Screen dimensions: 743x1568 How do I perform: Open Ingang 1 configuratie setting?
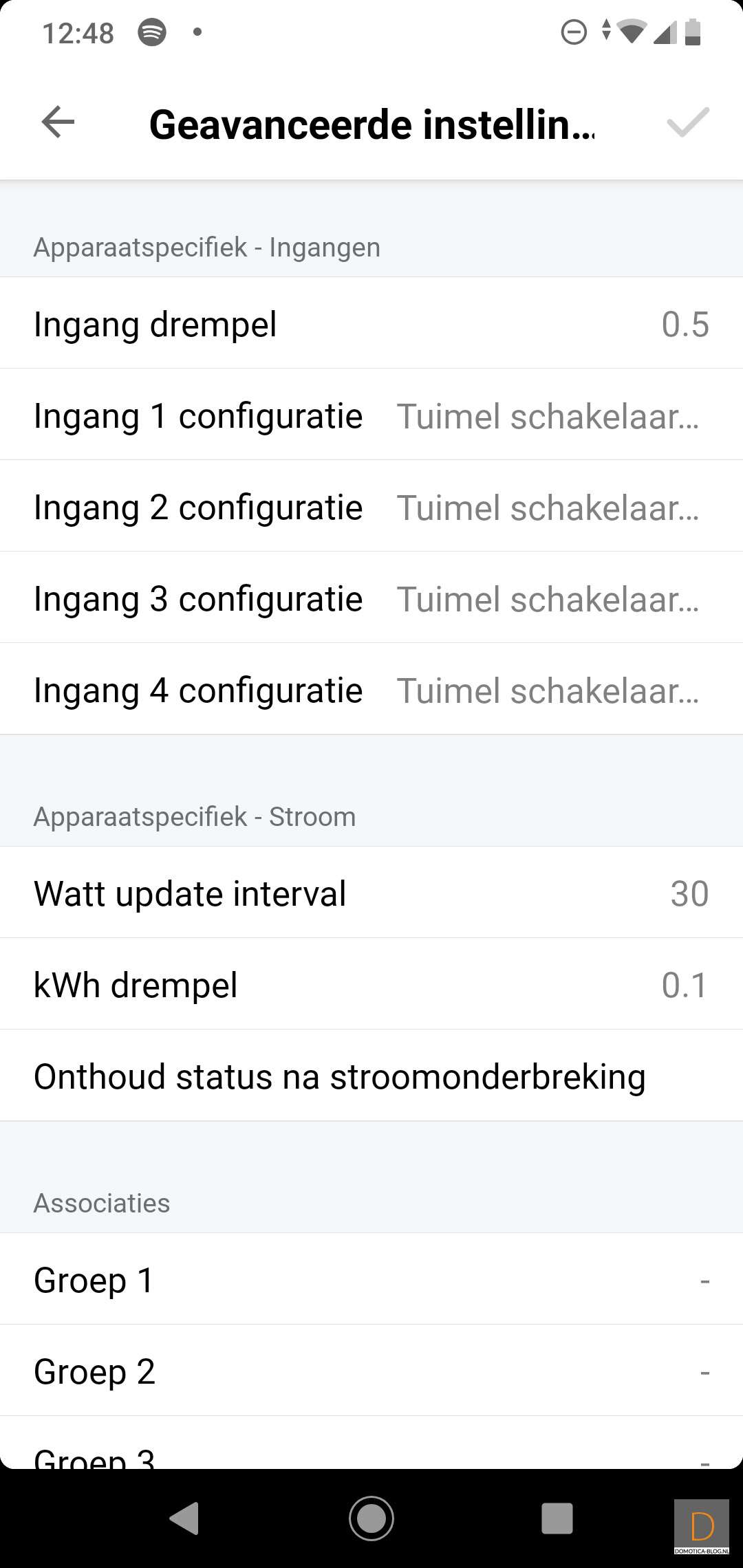tap(371, 415)
